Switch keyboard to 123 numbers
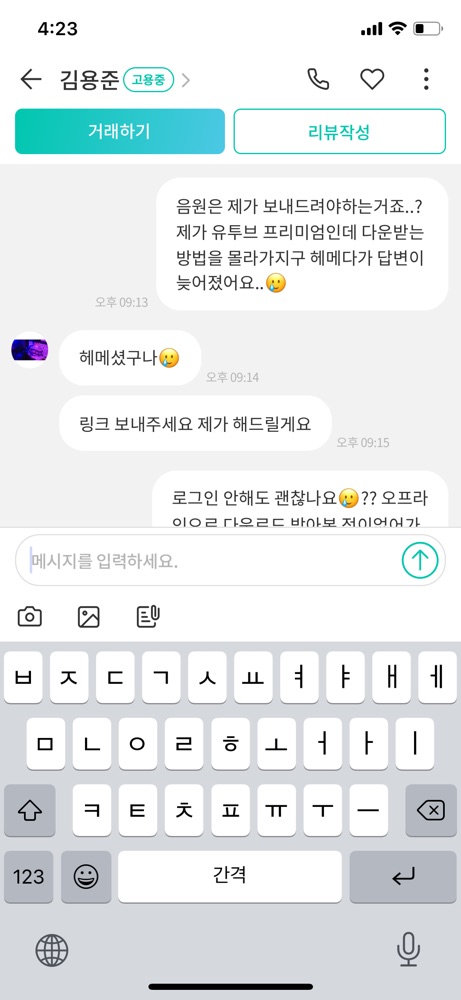This screenshot has width=461, height=1000. [x=29, y=877]
